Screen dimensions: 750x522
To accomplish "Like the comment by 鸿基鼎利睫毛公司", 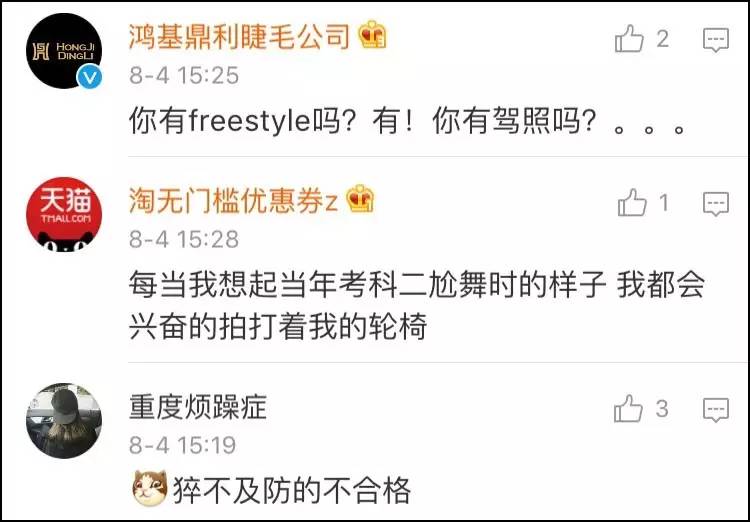I will tap(629, 39).
